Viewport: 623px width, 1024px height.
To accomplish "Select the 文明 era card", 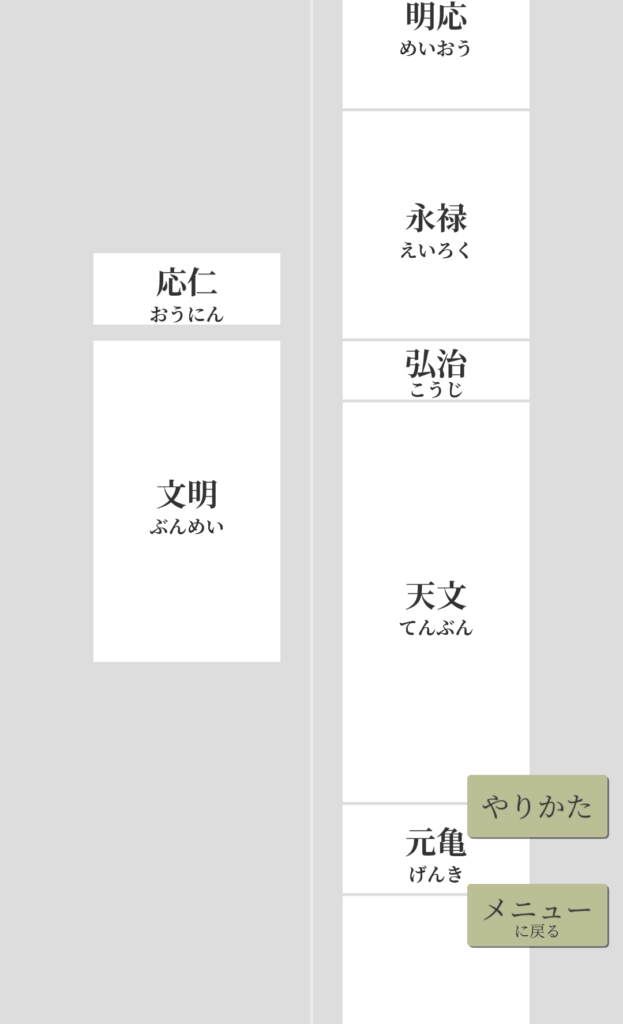I will click(x=186, y=501).
